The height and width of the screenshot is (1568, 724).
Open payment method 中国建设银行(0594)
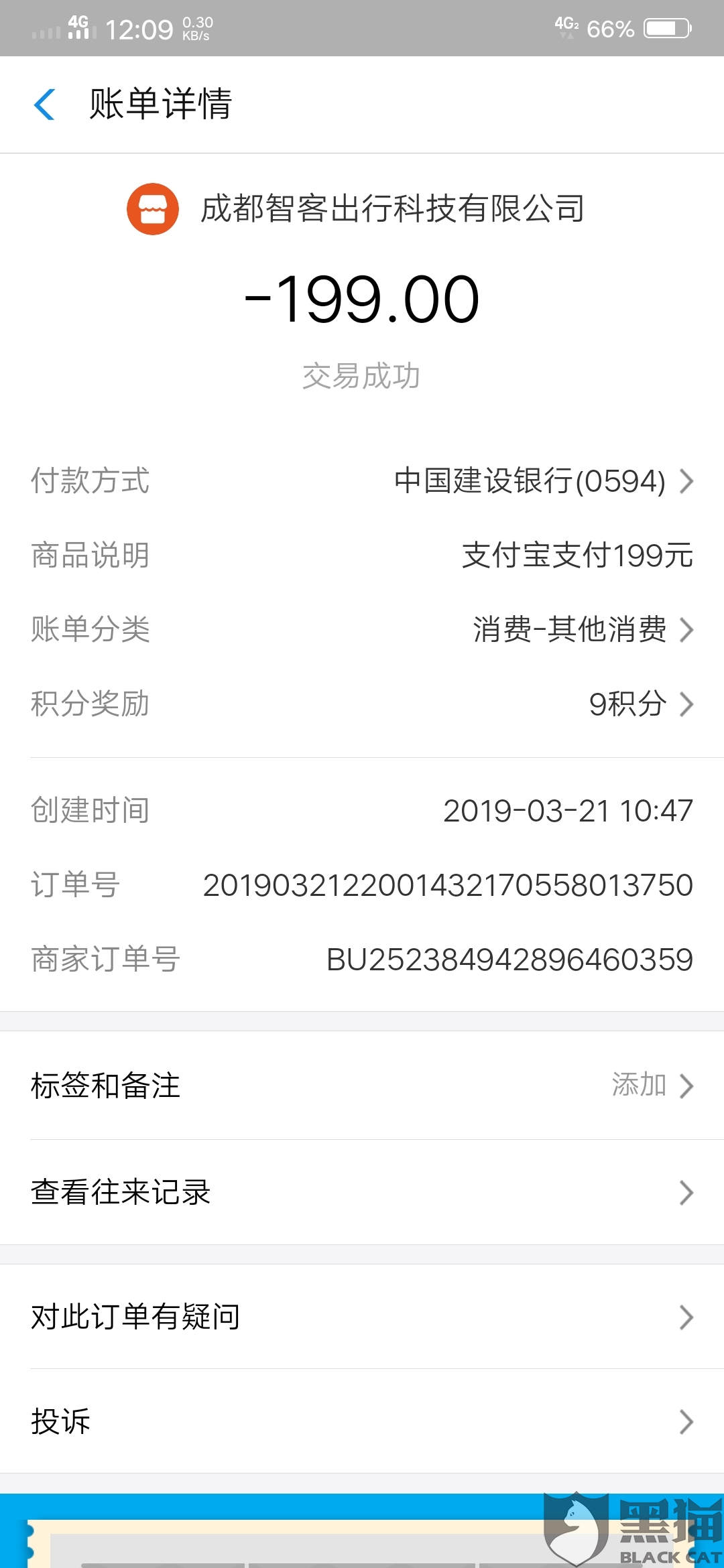(543, 481)
